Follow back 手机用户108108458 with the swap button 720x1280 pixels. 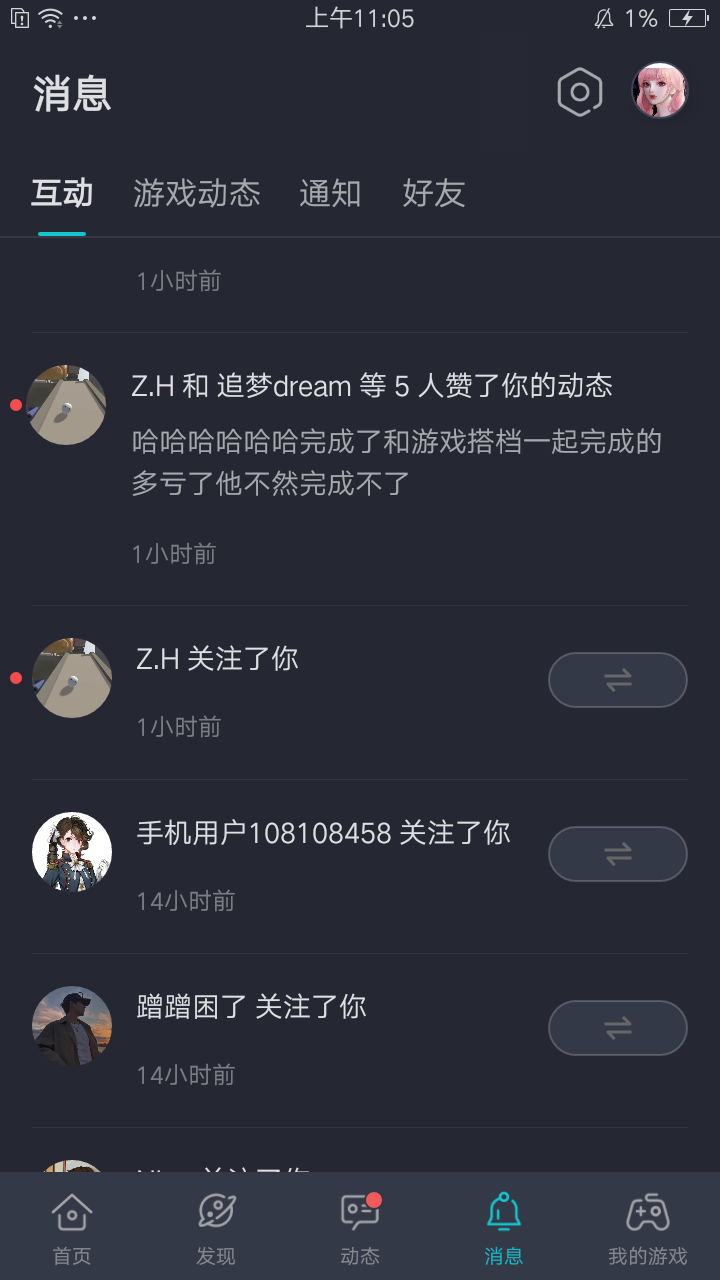(x=617, y=853)
